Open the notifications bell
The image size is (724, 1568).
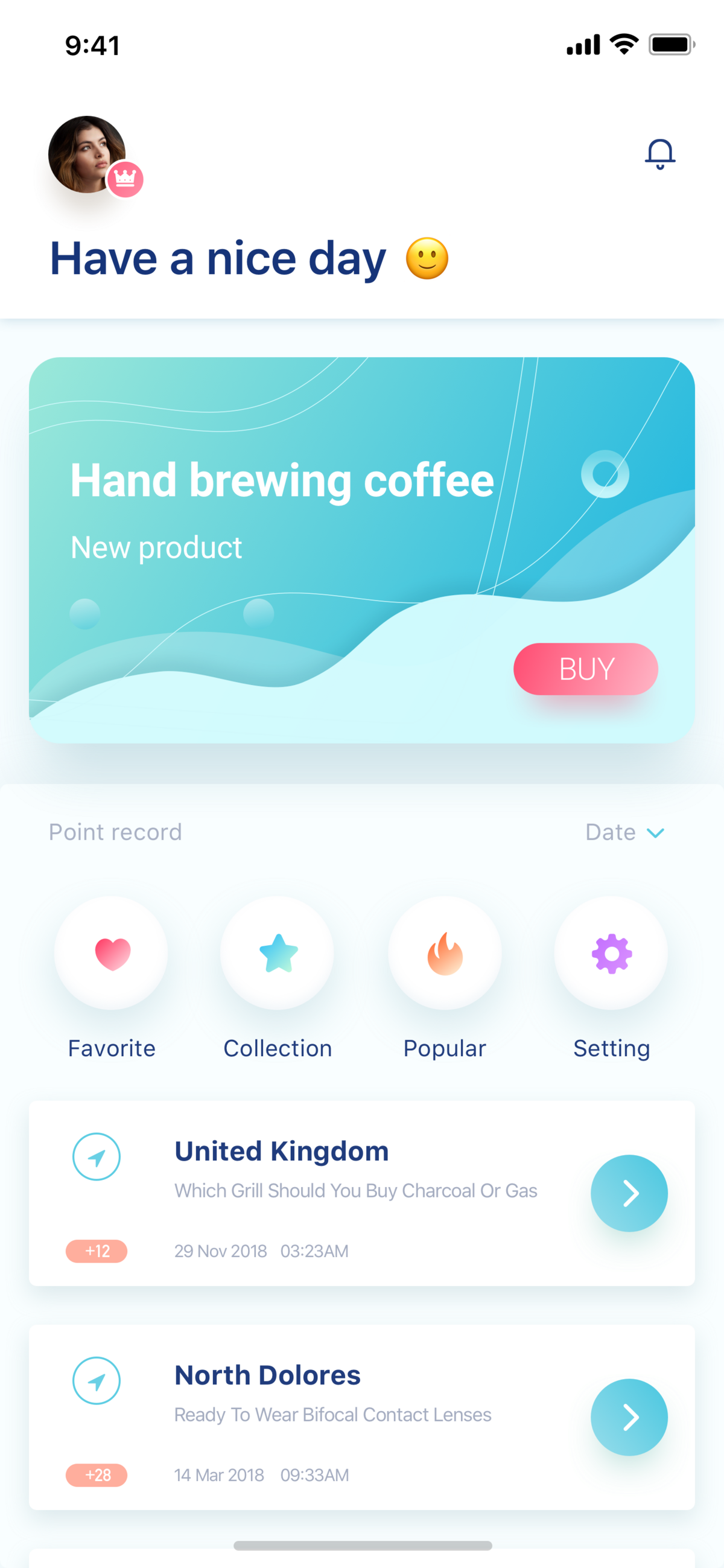(x=659, y=154)
